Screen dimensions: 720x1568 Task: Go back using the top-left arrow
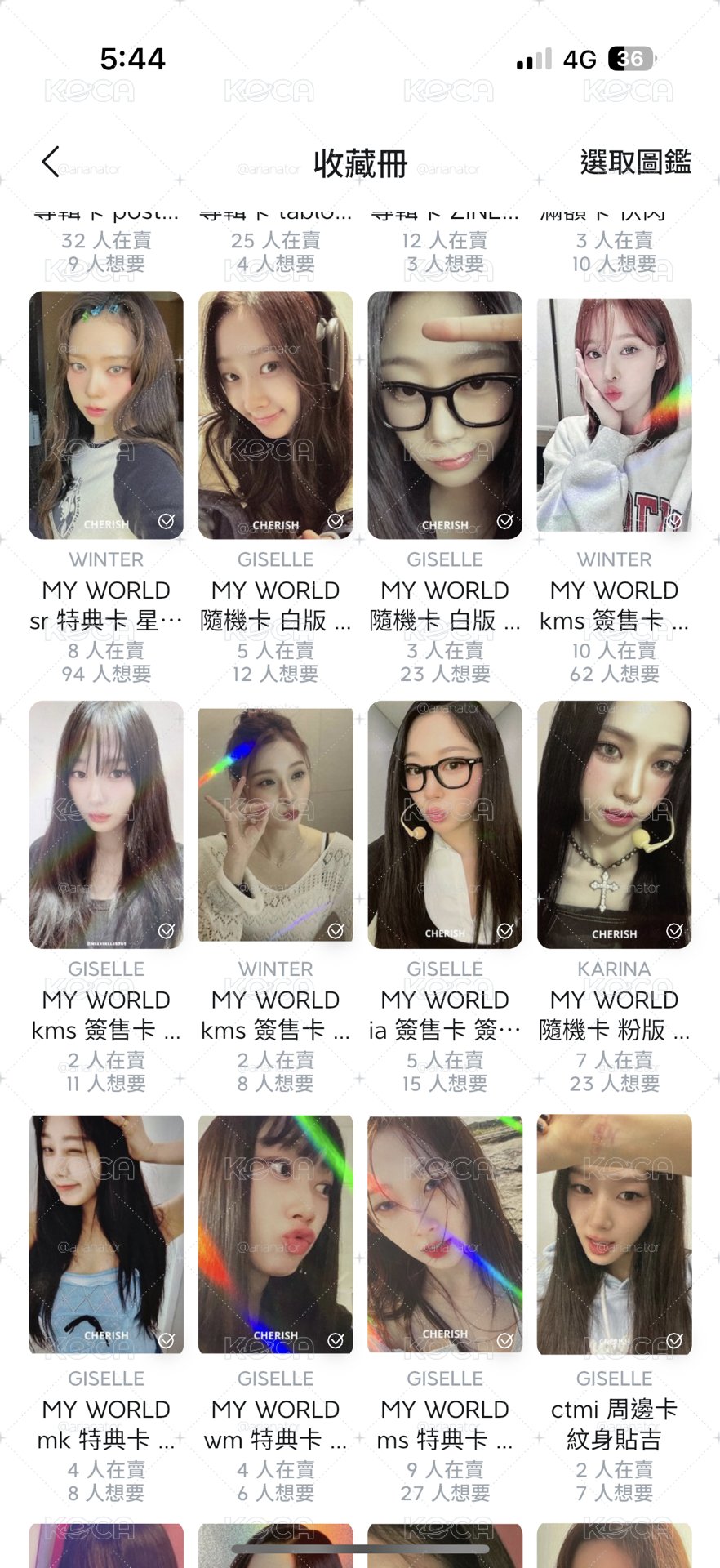pos(51,162)
